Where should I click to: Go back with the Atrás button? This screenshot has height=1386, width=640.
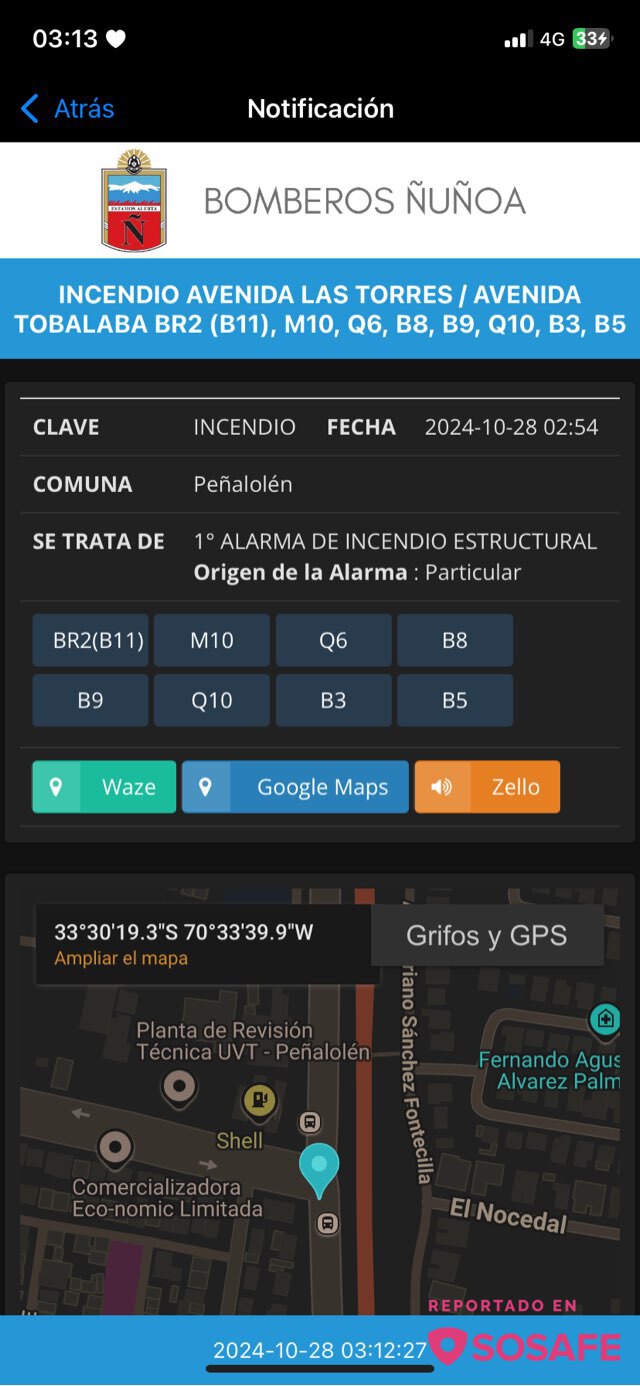67,108
